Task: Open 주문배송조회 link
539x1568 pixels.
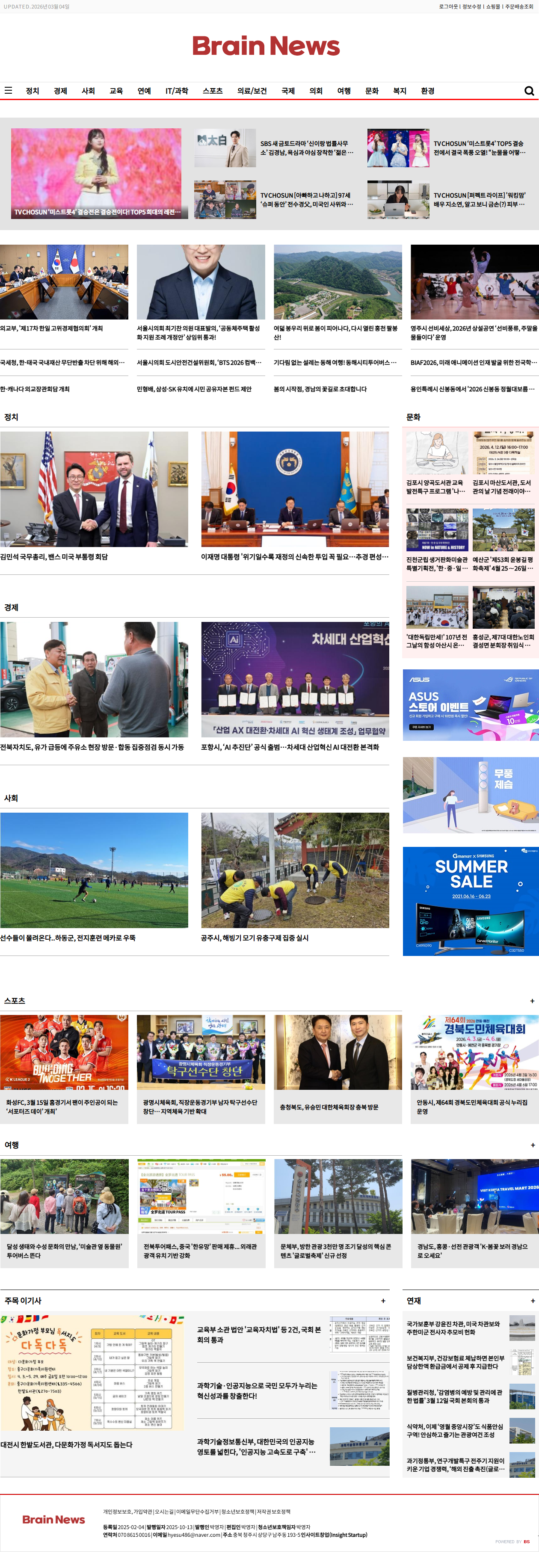Action: pos(519,7)
